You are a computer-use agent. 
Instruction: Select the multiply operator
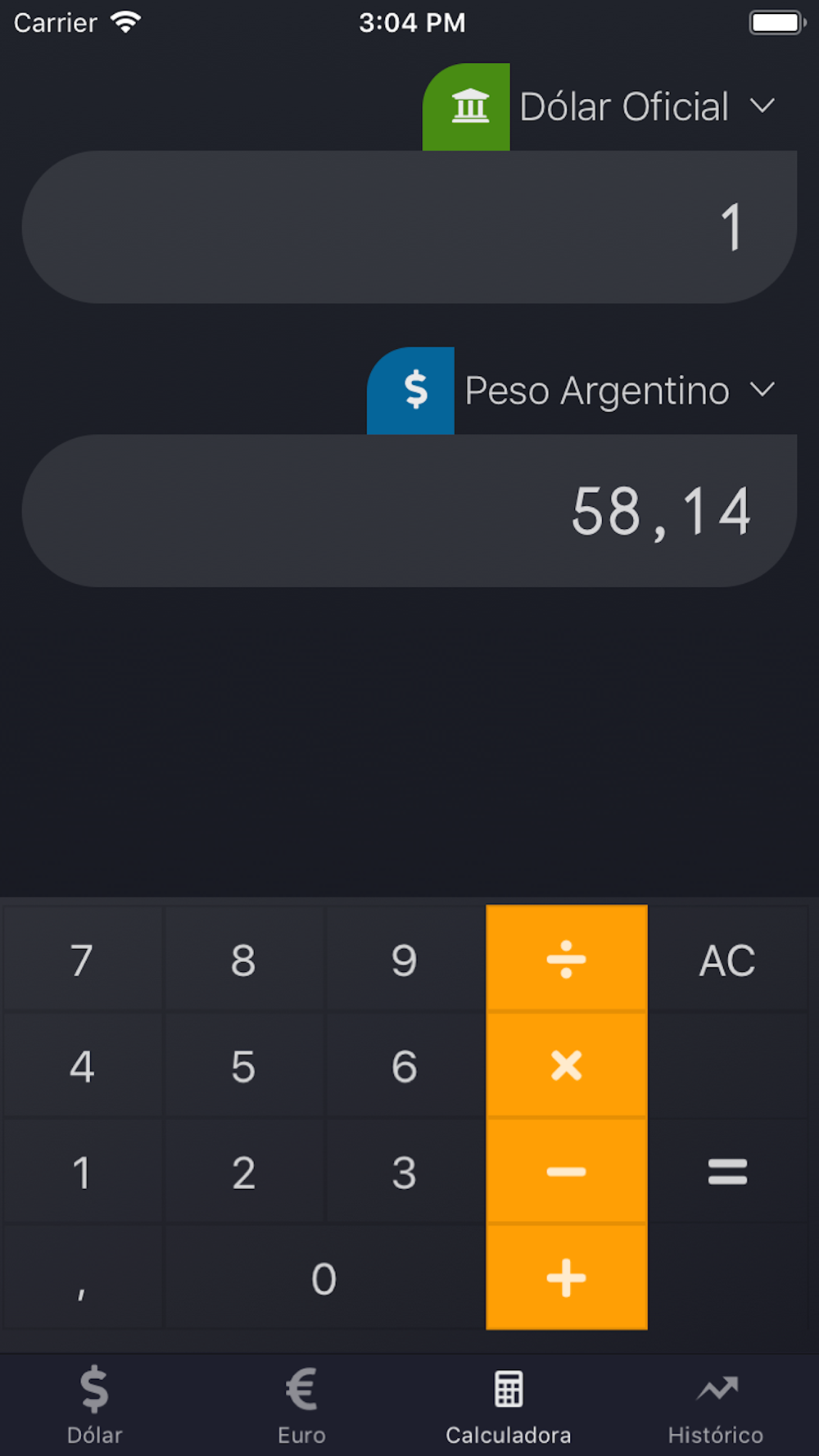567,1065
